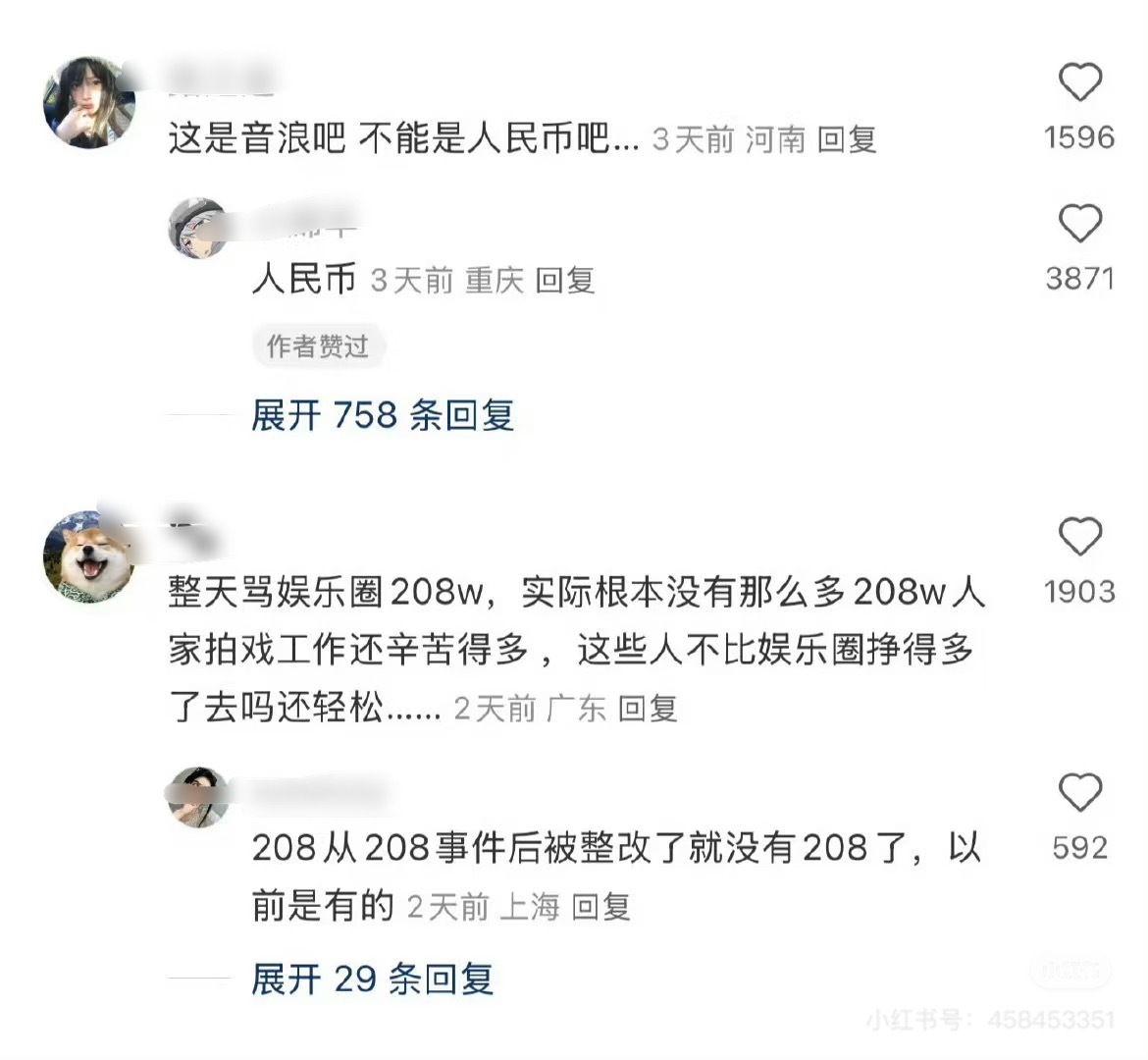Reply to the Guangdong comment about 娱乐圈
This screenshot has height=1060, width=1148.
[648, 708]
